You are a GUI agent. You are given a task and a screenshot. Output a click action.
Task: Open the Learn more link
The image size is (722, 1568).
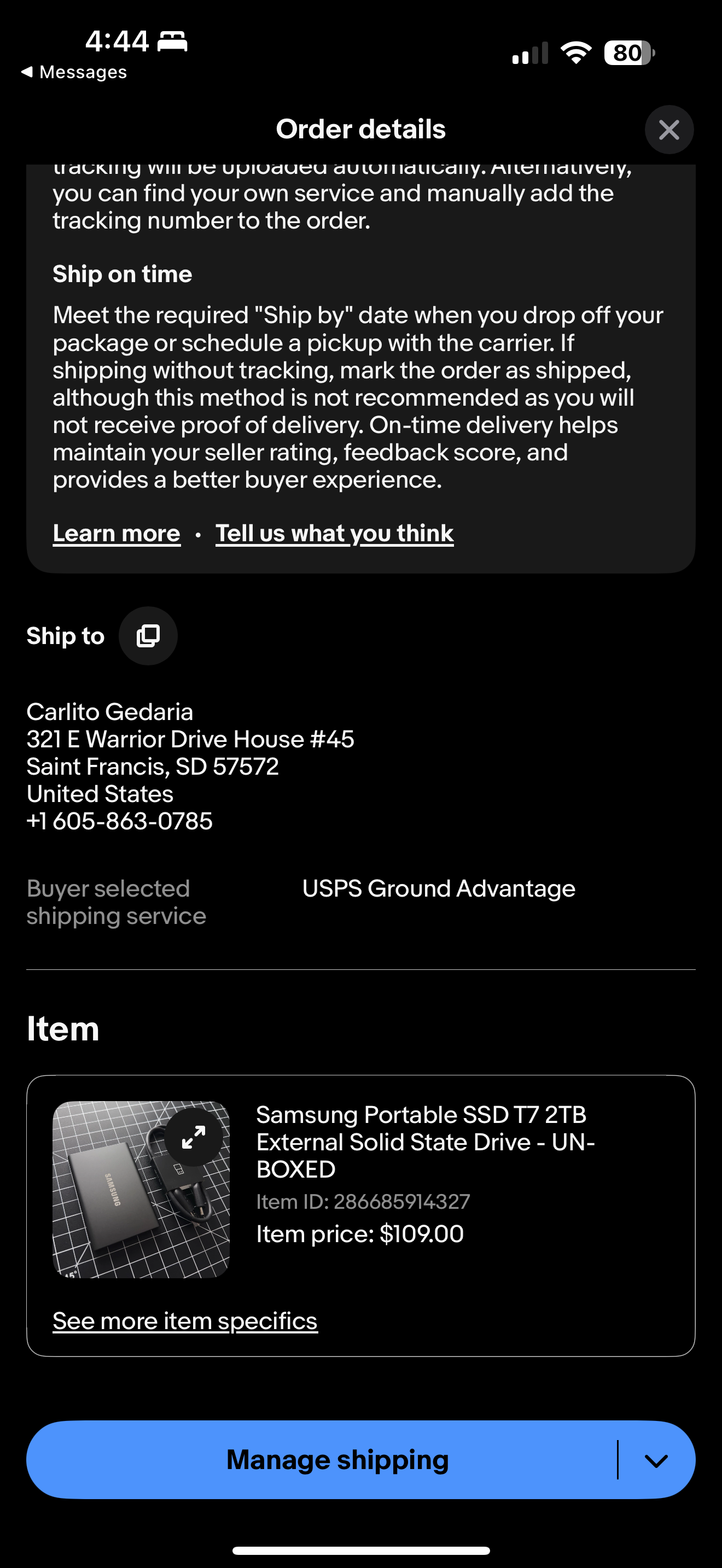117,533
